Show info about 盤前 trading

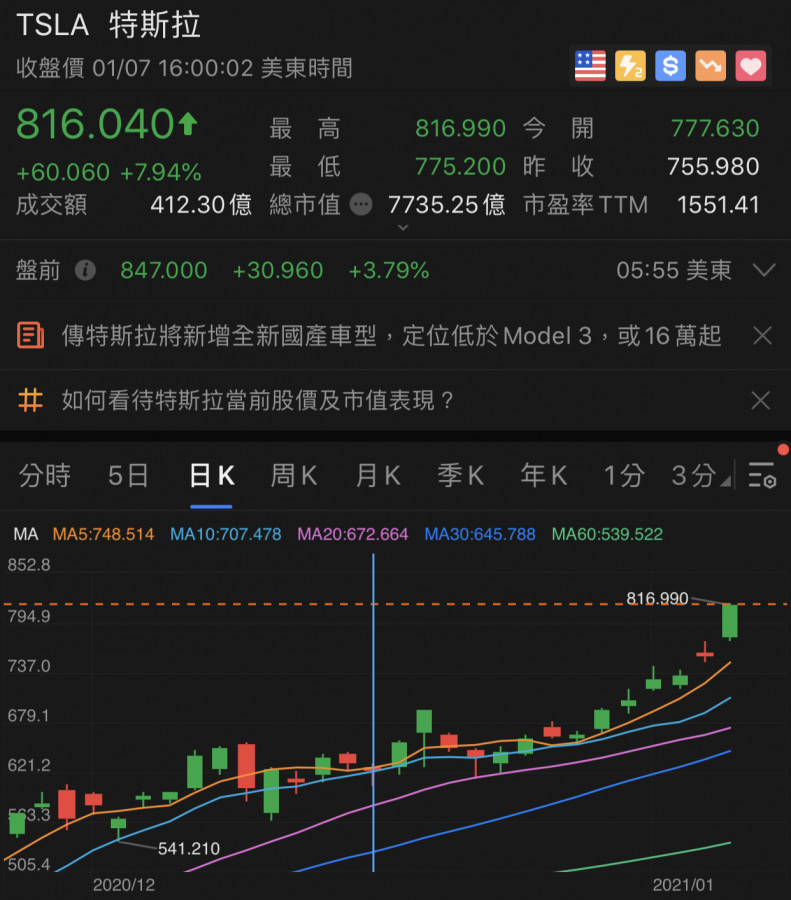click(x=86, y=270)
